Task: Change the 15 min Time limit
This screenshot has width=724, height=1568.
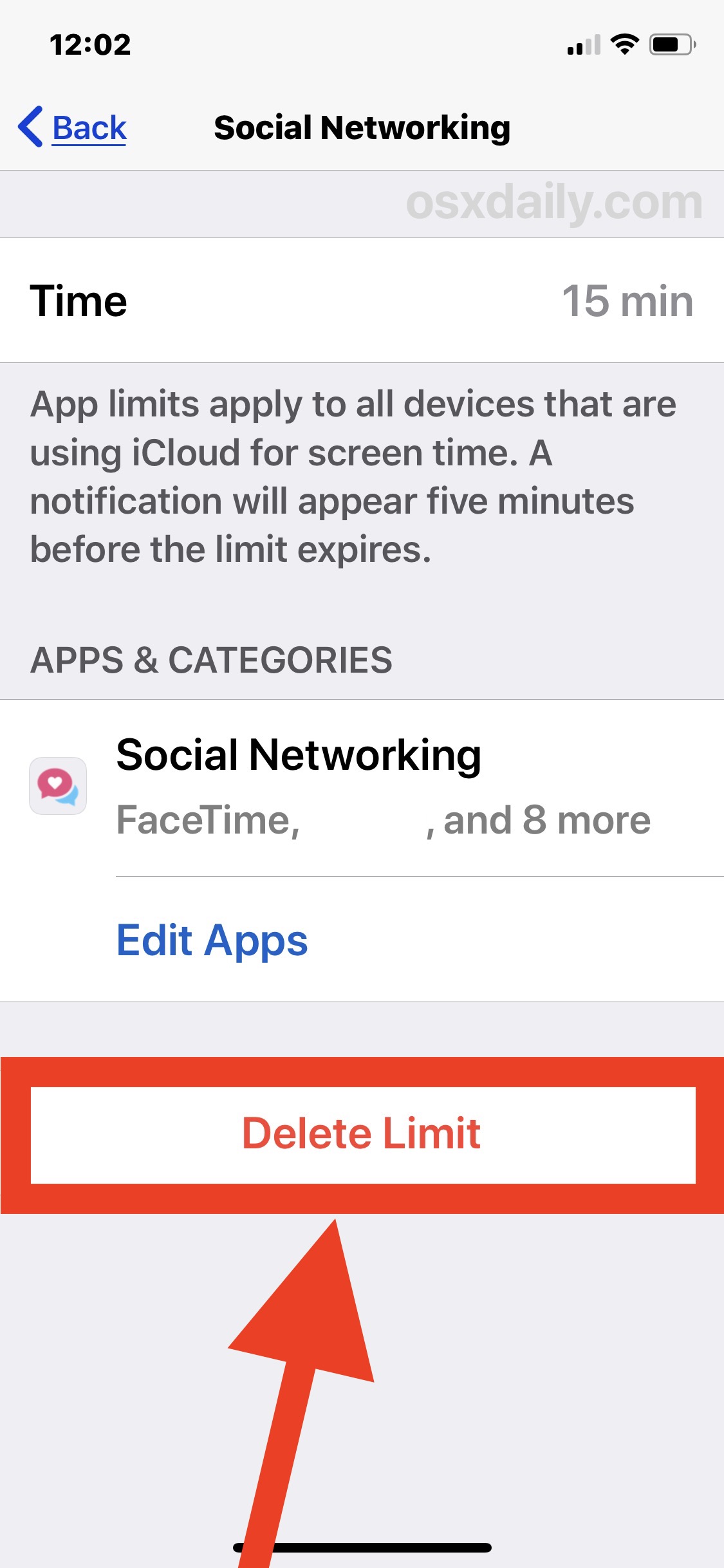Action: tap(362, 301)
